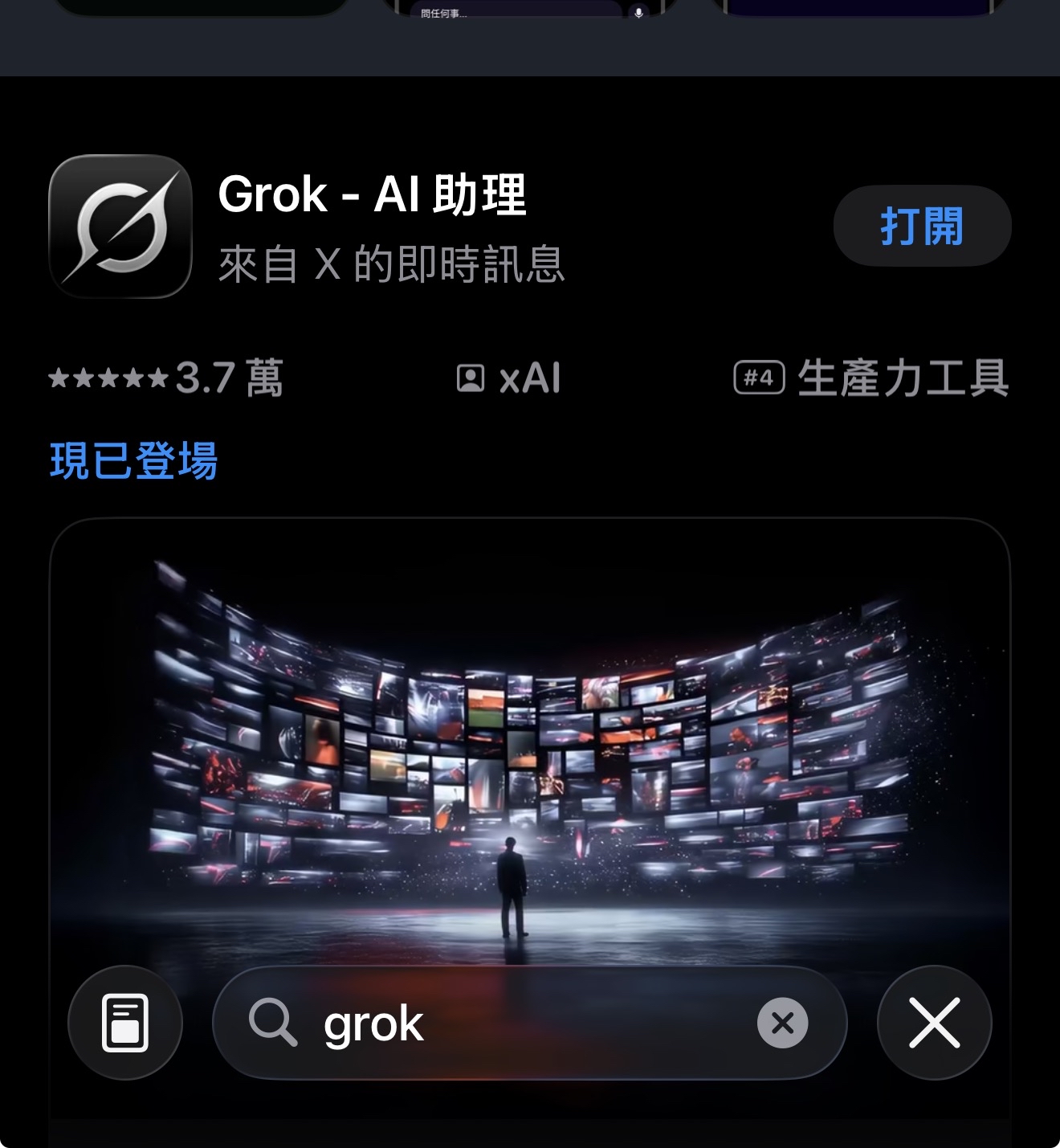Open the Today tab icon beside search
Viewport: 1060px width, 1148px height.
(x=125, y=1023)
